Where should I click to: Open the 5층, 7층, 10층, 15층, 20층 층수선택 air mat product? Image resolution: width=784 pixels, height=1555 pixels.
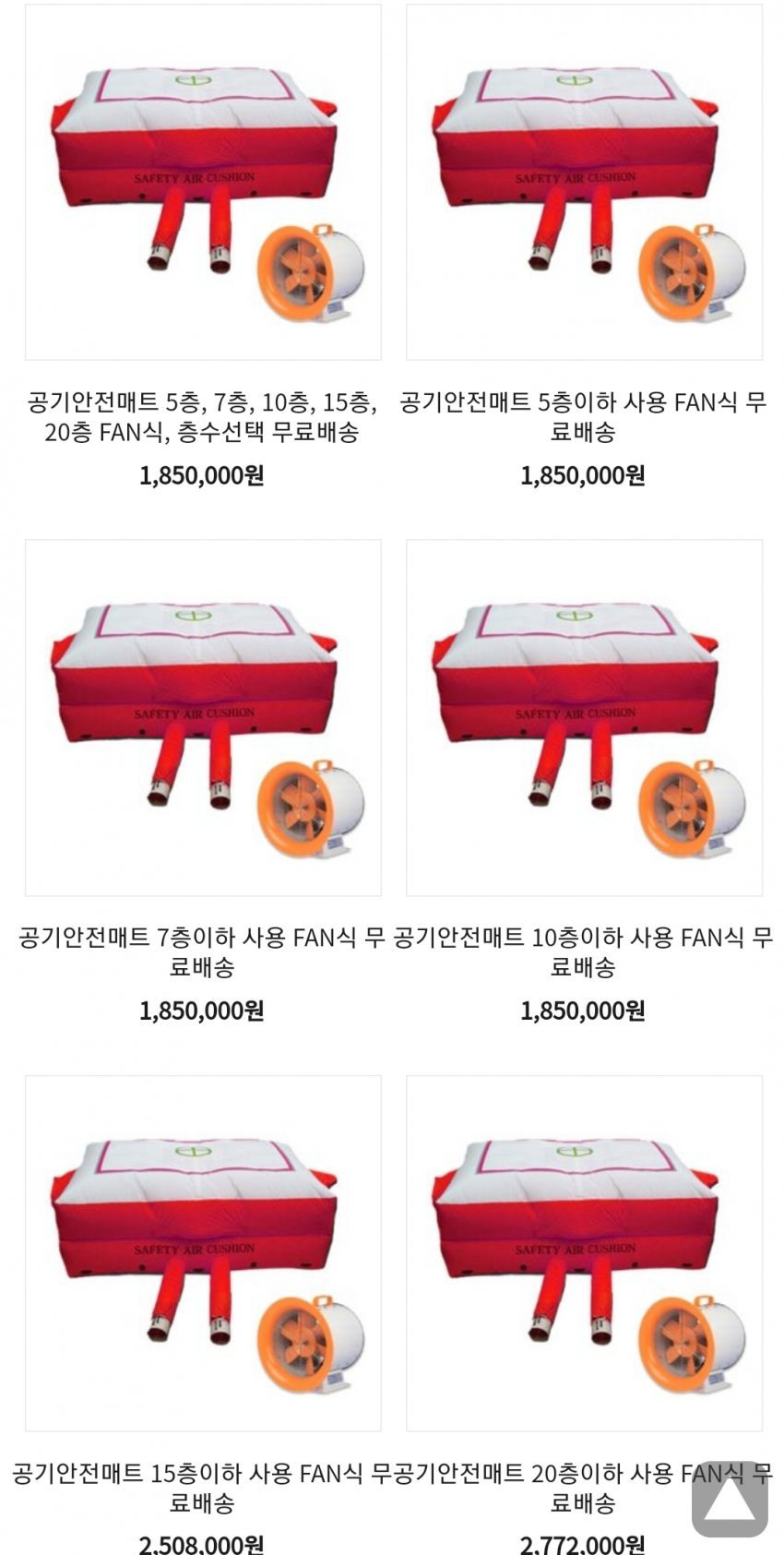tap(203, 183)
